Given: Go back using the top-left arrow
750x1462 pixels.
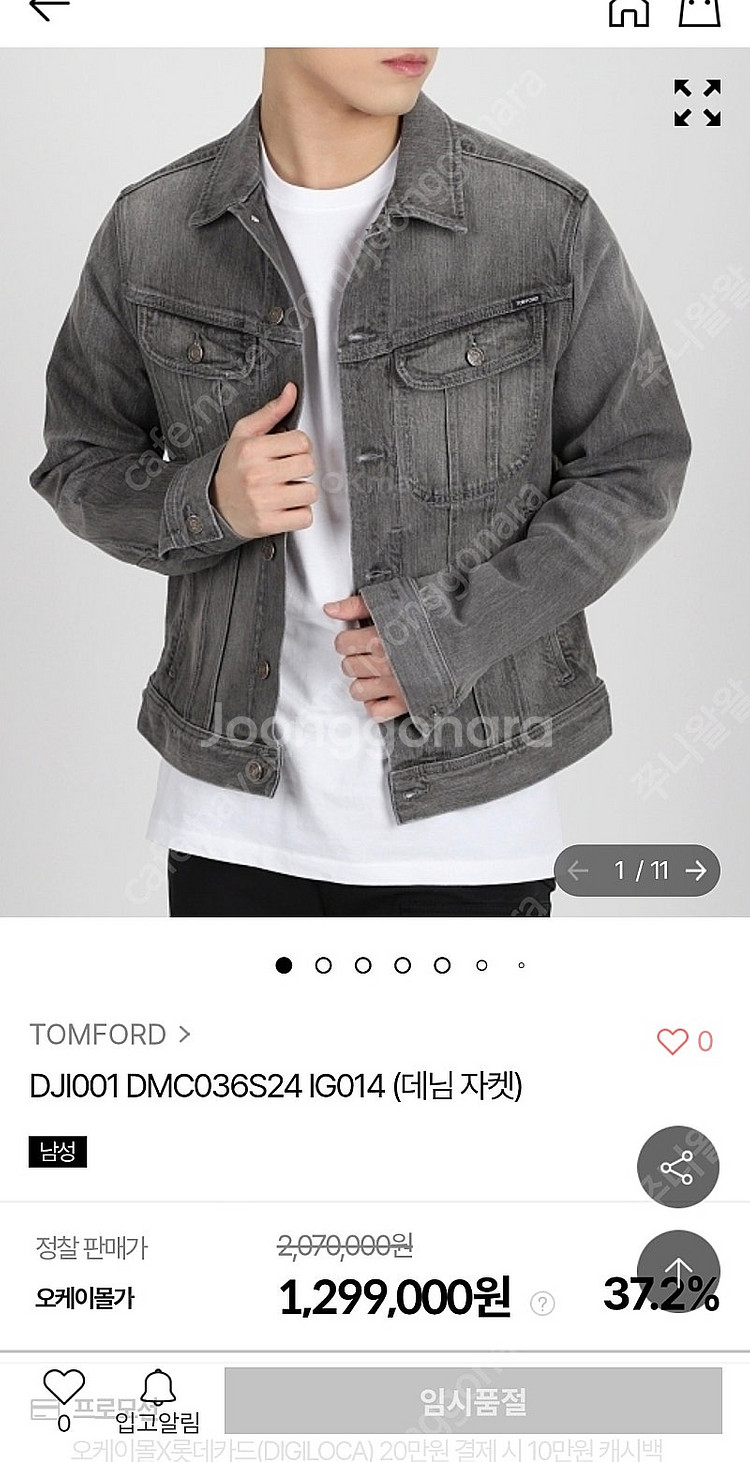Looking at the screenshot, I should point(50,8).
